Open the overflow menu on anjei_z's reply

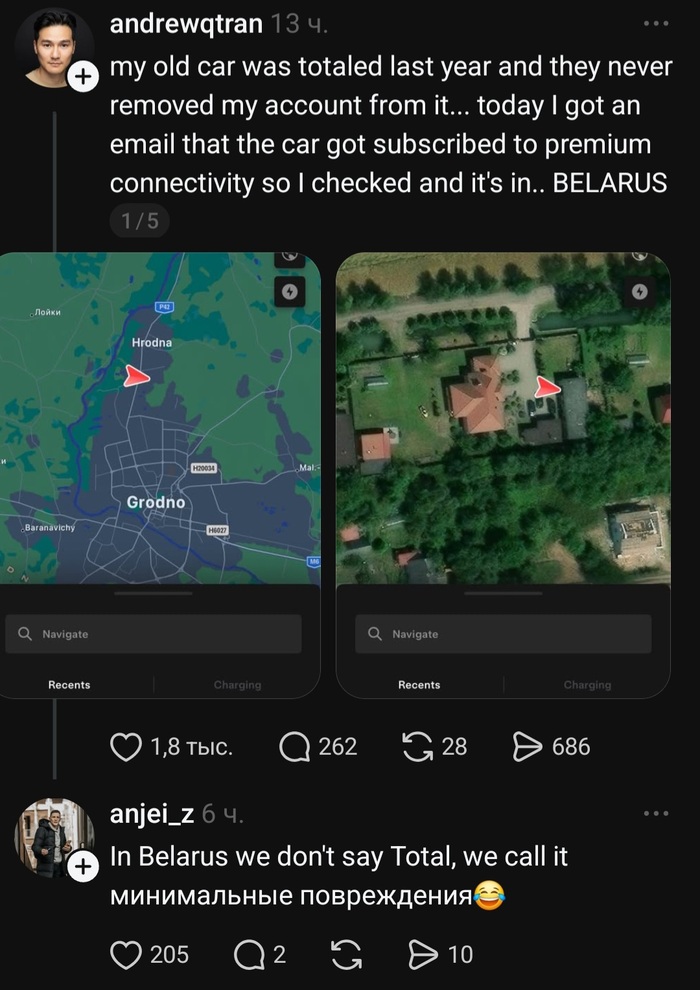[x=656, y=814]
